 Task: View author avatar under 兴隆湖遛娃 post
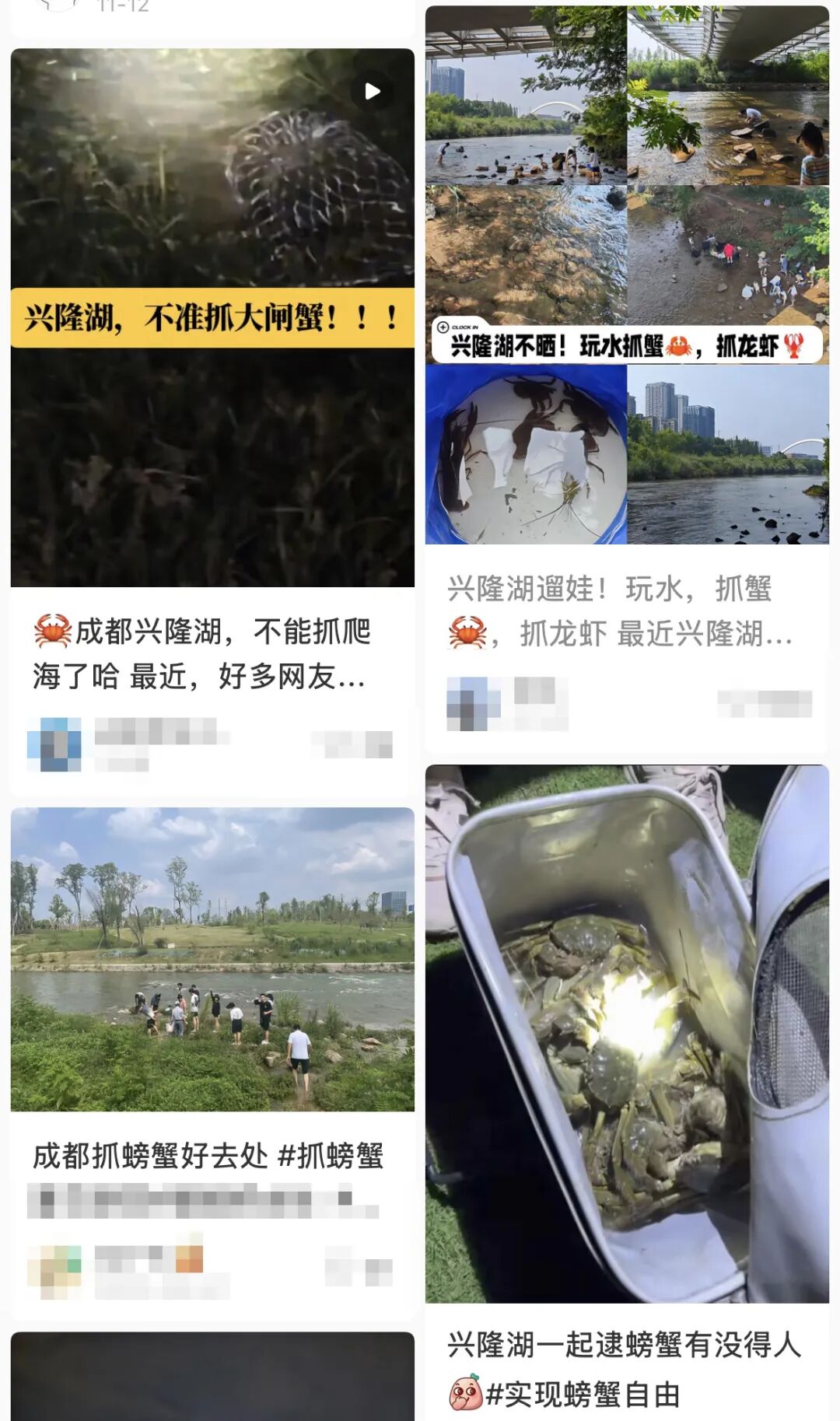click(x=473, y=703)
